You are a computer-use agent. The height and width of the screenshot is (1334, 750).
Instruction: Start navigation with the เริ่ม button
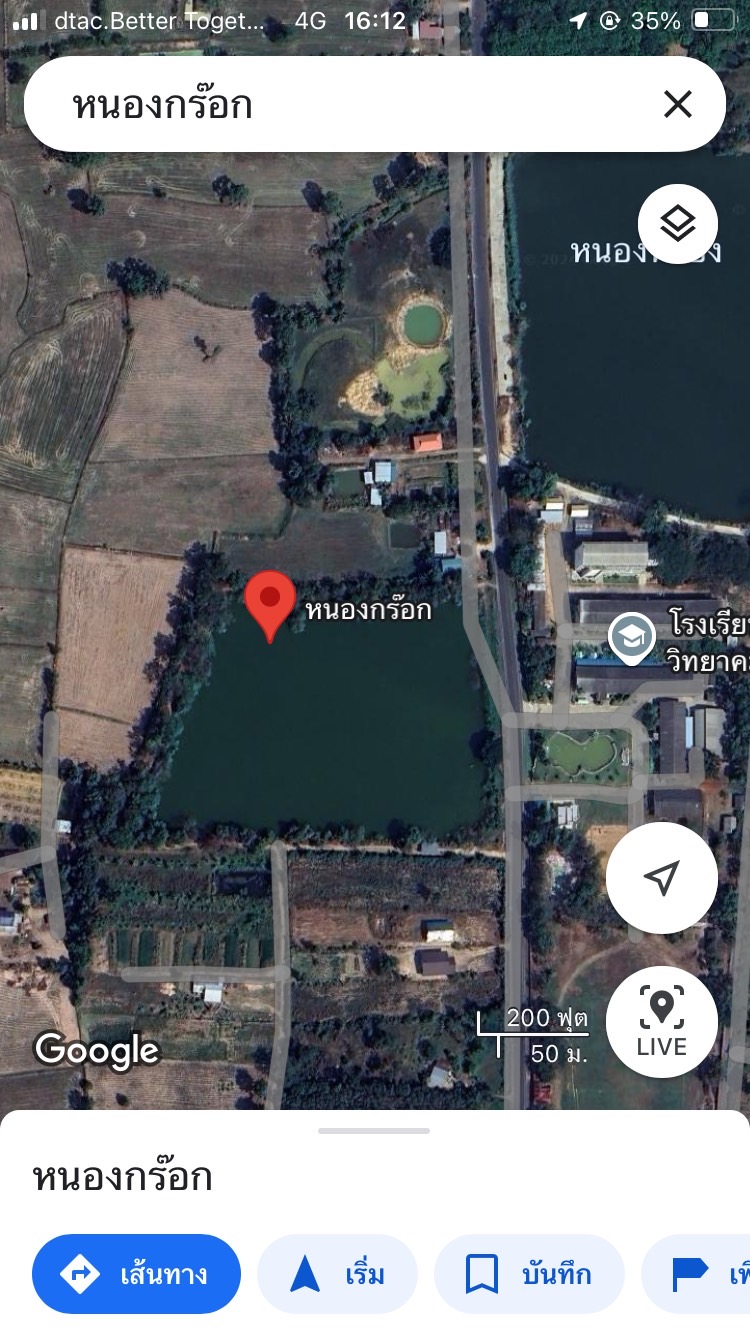pyautogui.click(x=337, y=1274)
